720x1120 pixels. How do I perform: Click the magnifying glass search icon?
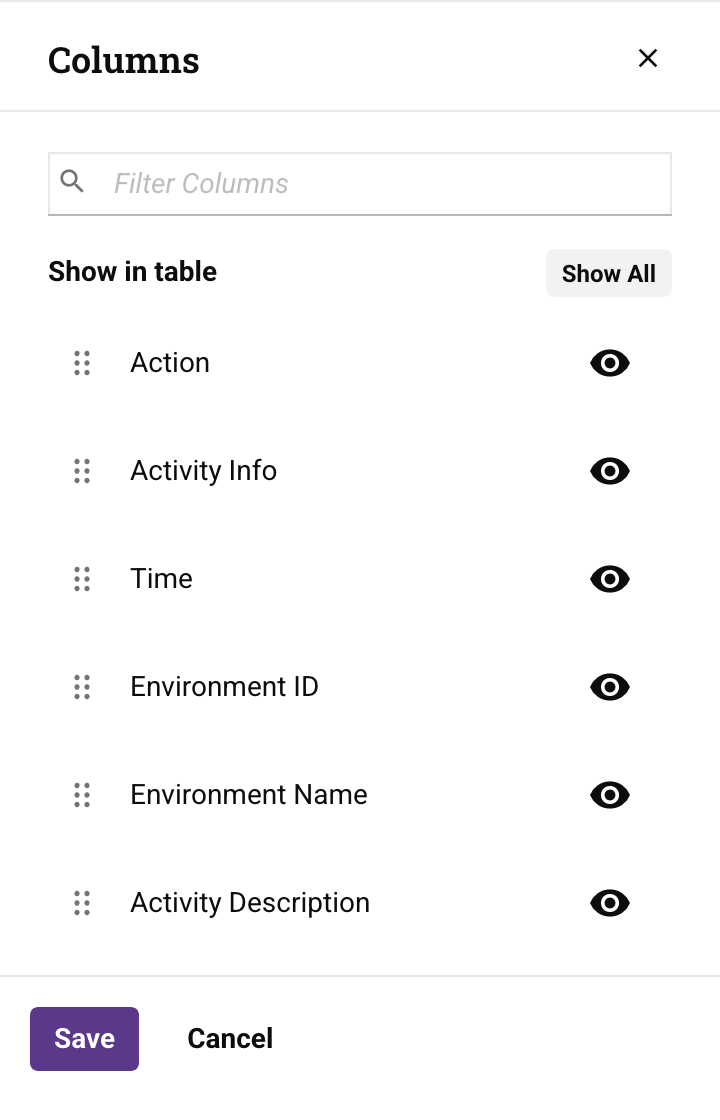click(72, 182)
